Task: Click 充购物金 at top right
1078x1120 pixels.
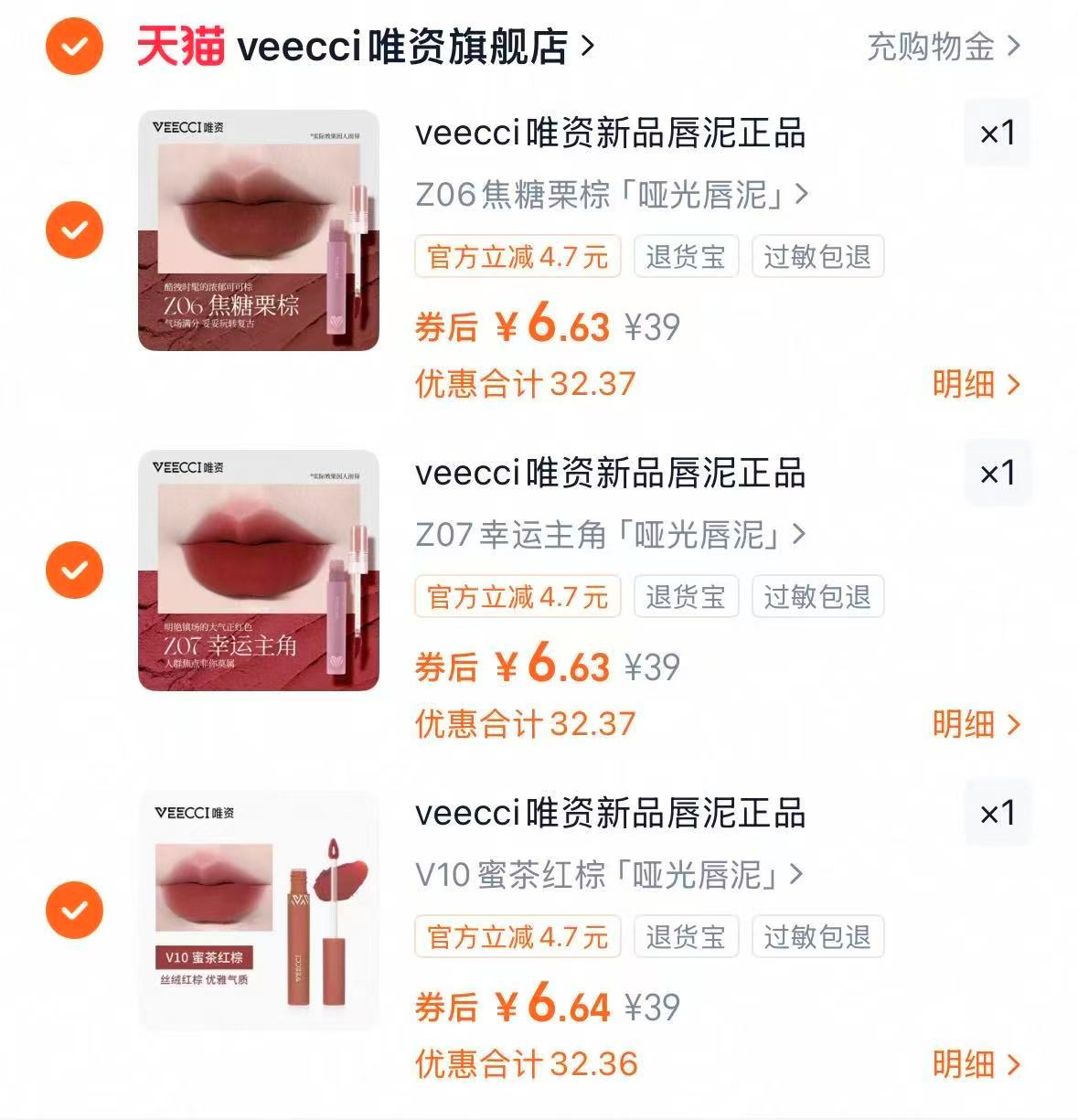Action: pos(934,50)
